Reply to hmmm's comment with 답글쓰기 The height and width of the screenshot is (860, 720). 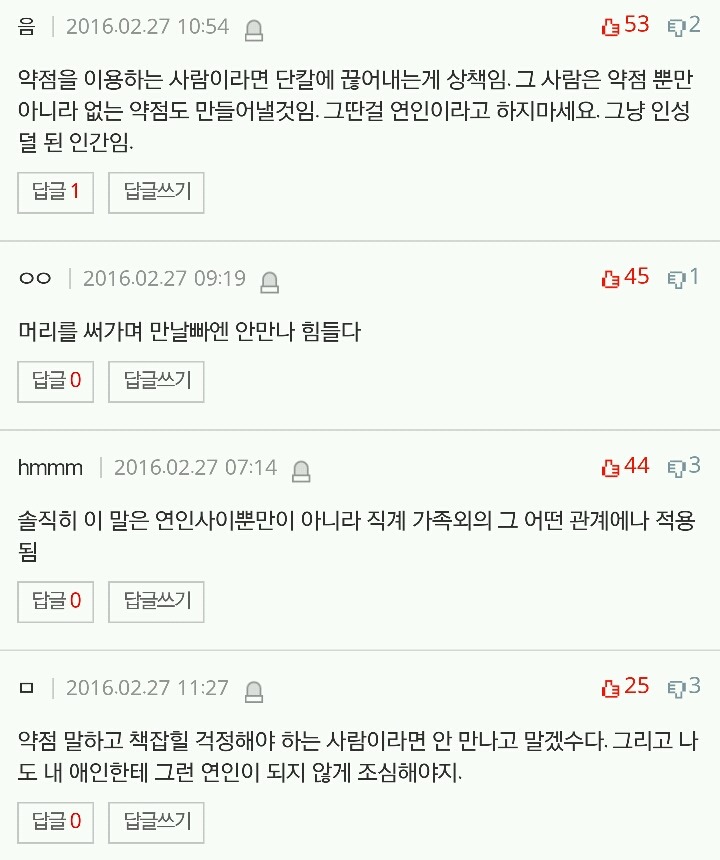coord(156,601)
